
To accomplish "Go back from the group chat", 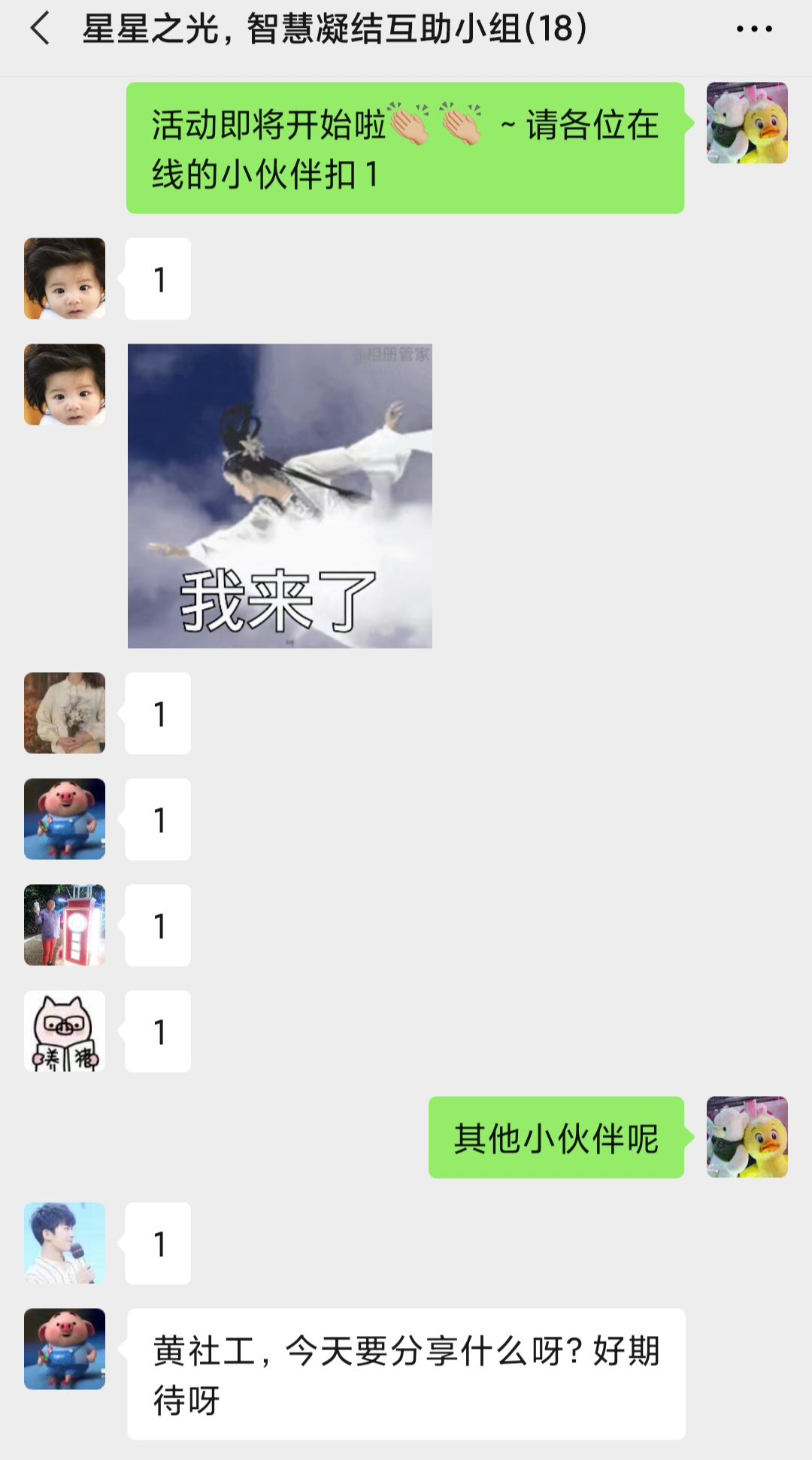I will (41, 29).
